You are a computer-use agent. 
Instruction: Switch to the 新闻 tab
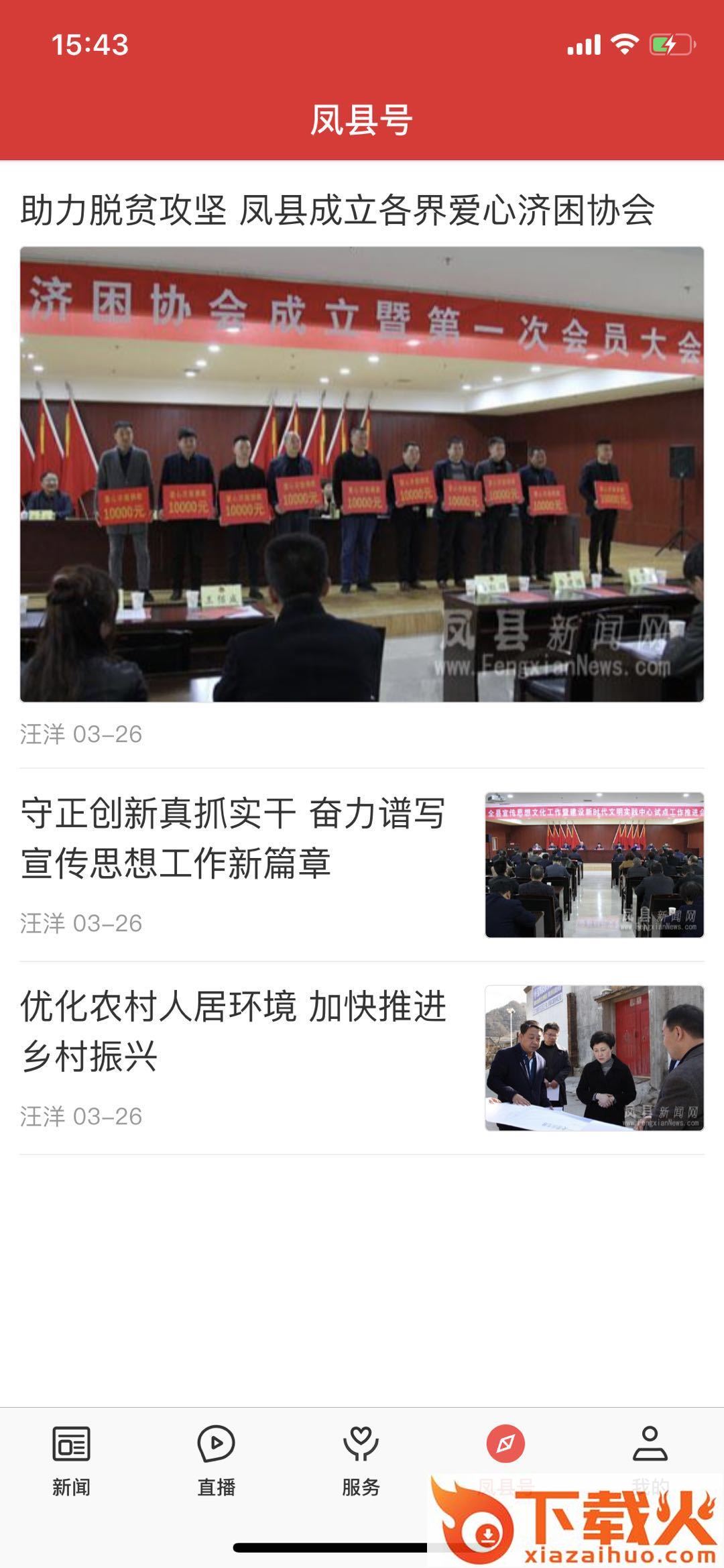click(x=71, y=1460)
